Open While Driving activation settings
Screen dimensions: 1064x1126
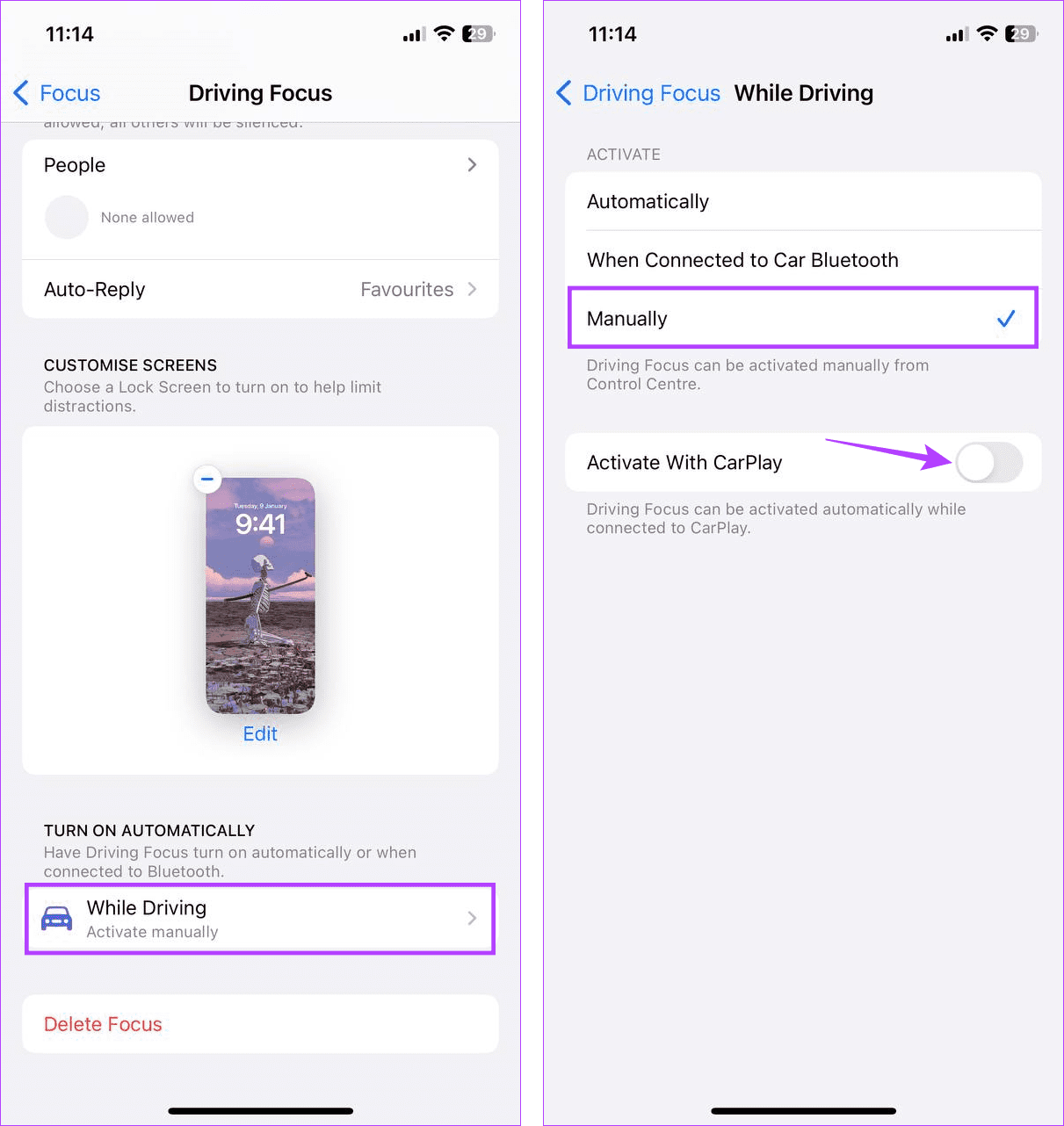(x=260, y=919)
